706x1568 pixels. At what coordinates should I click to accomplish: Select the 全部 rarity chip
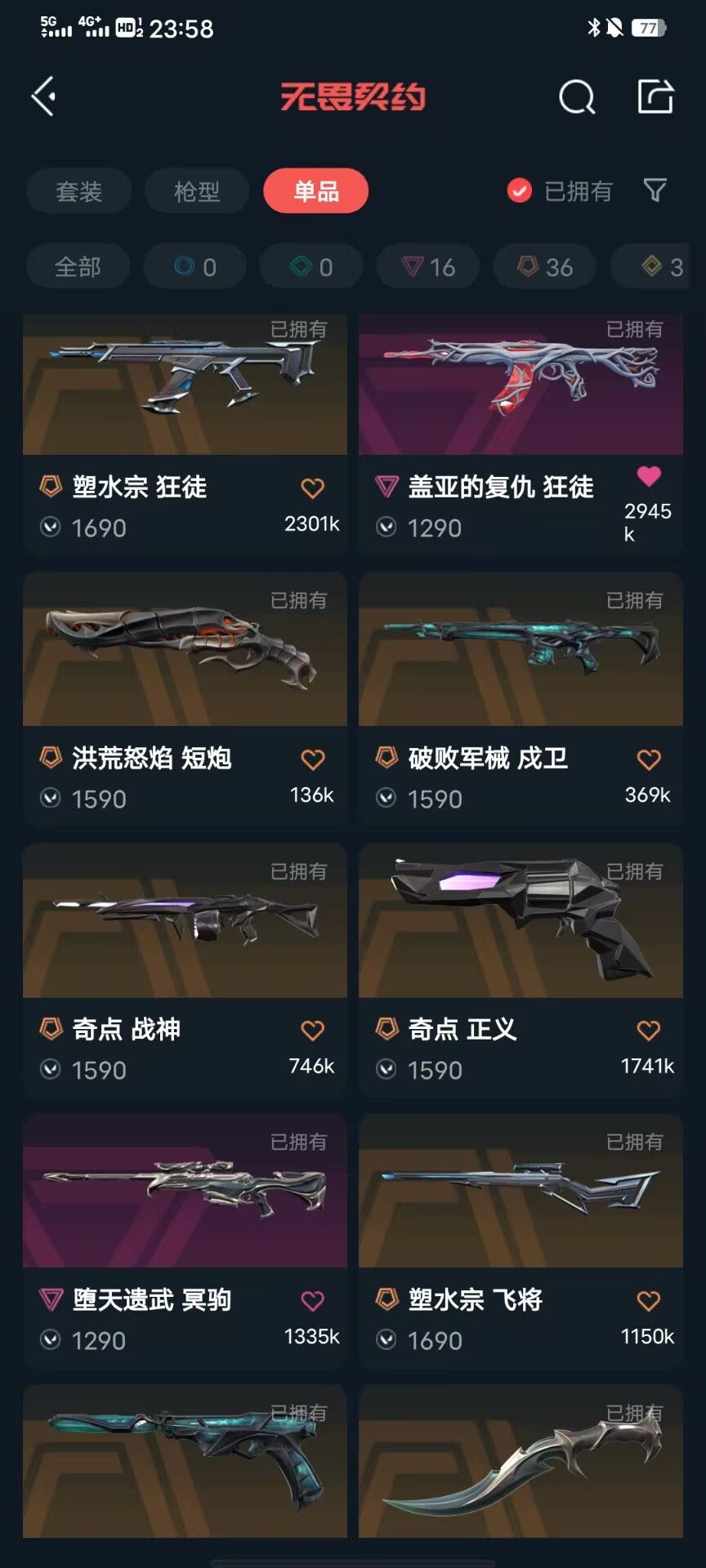[78, 266]
